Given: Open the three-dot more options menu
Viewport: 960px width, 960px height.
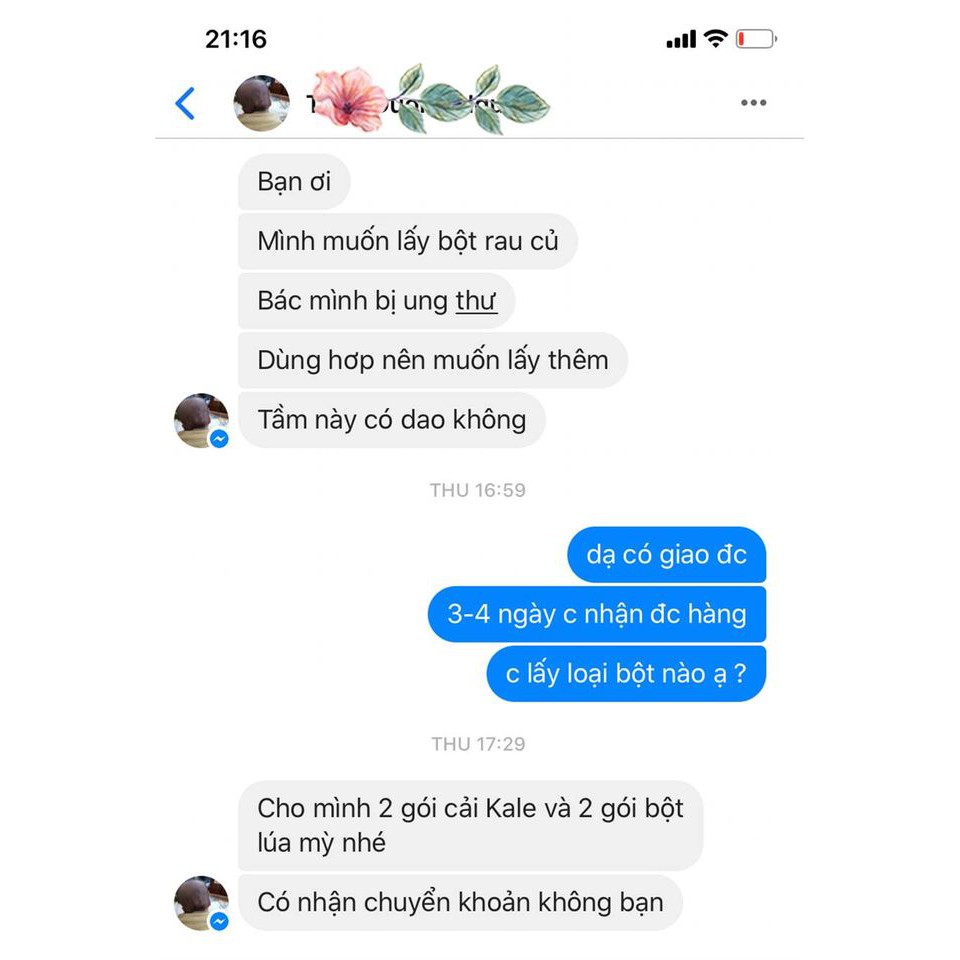Looking at the screenshot, I should click(x=753, y=103).
